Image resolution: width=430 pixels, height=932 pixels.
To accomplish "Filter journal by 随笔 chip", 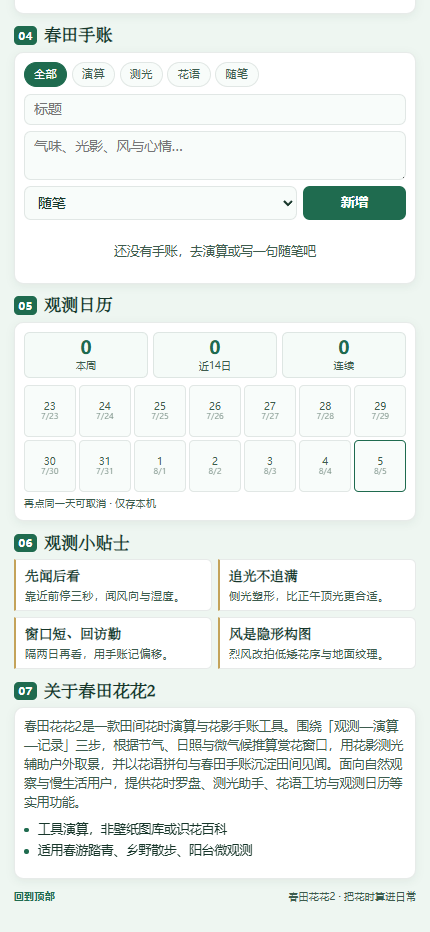I will point(237,74).
